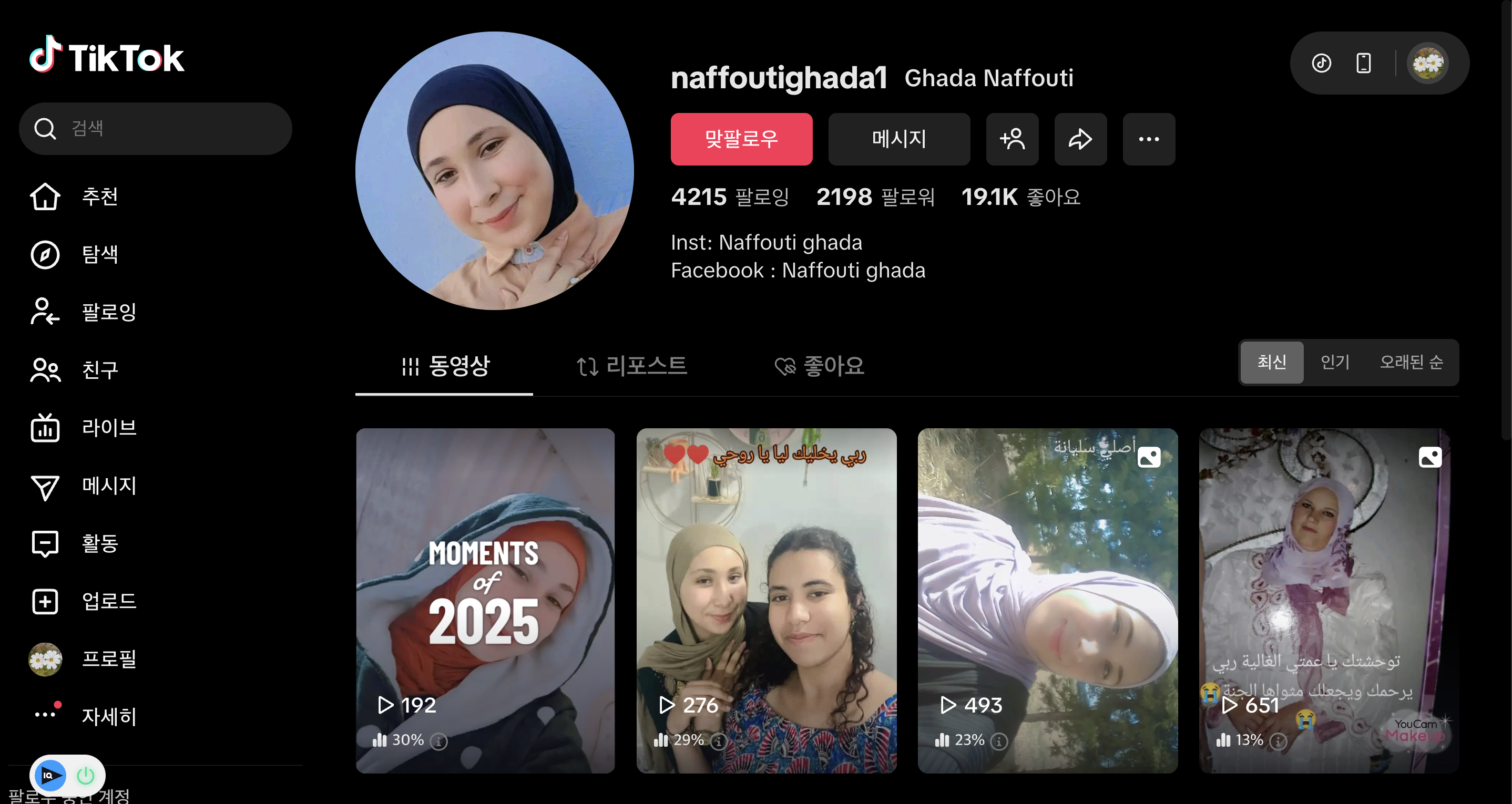Switch to the 좋아요 liked tab
This screenshot has height=804, width=1512.
click(820, 366)
